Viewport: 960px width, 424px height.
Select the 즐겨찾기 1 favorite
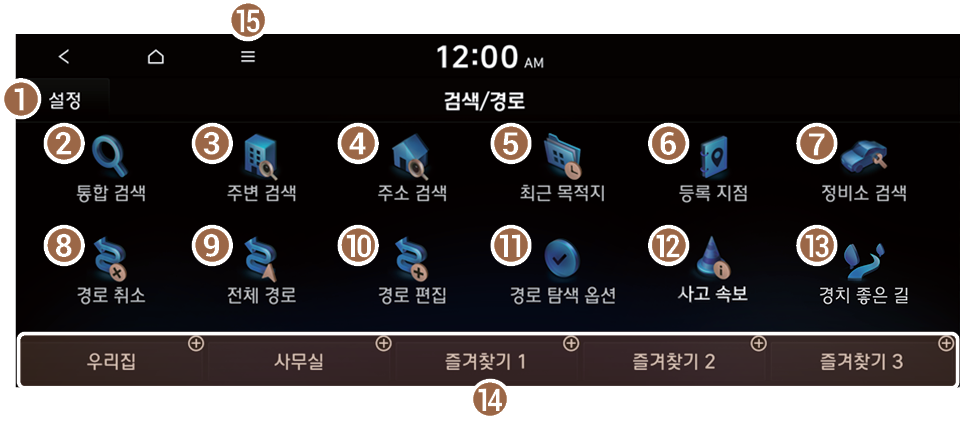(487, 361)
